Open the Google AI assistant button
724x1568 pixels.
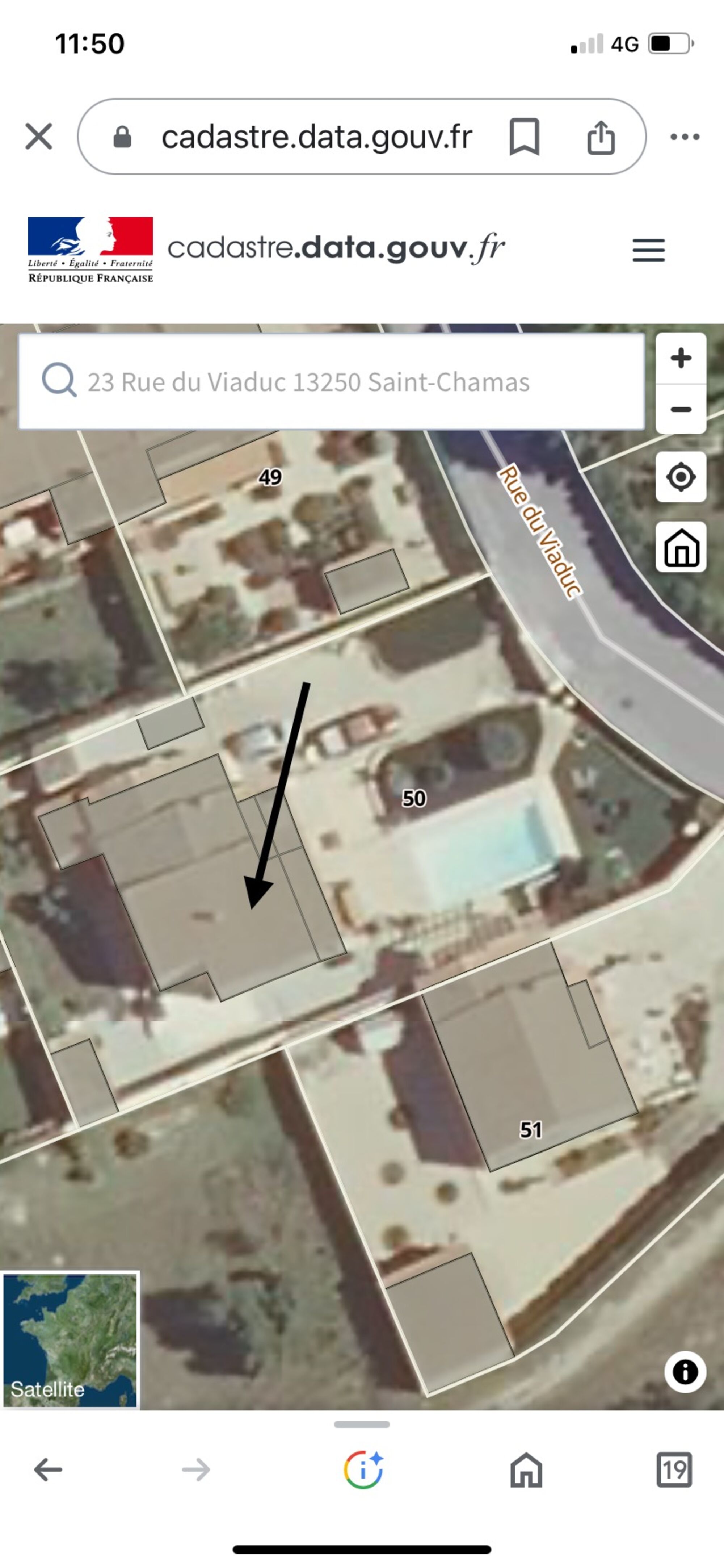[x=363, y=1470]
